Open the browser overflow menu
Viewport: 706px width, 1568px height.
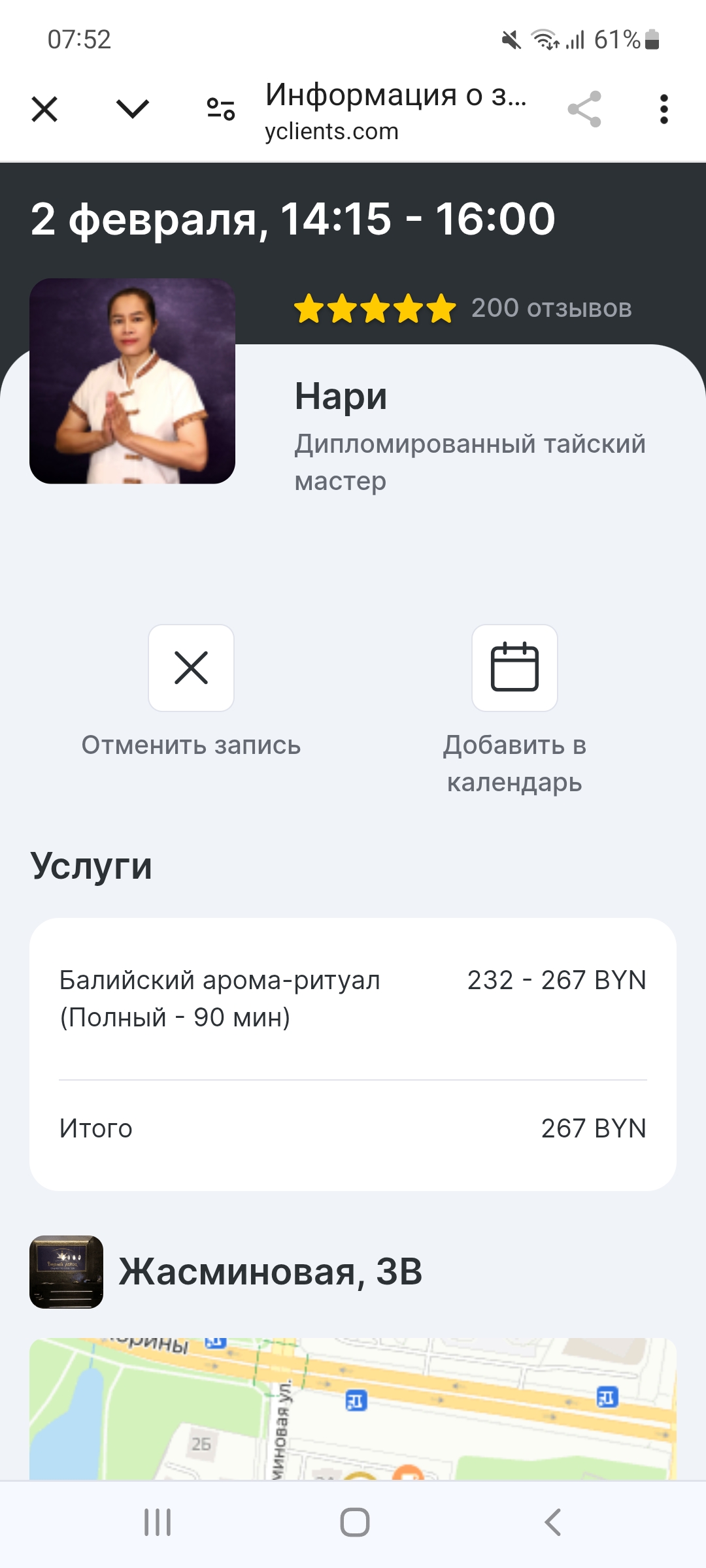pyautogui.click(x=664, y=109)
